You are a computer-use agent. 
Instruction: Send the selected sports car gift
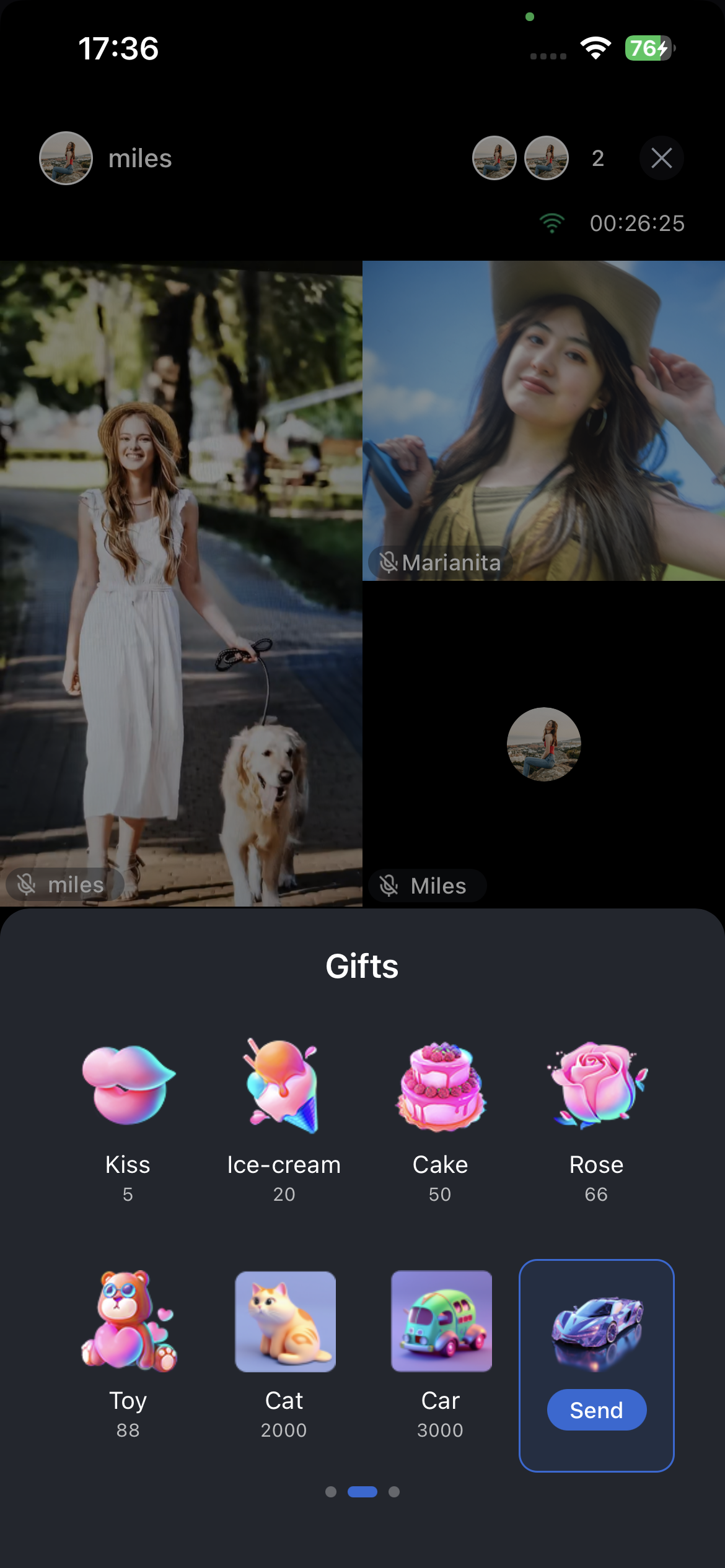(596, 1410)
